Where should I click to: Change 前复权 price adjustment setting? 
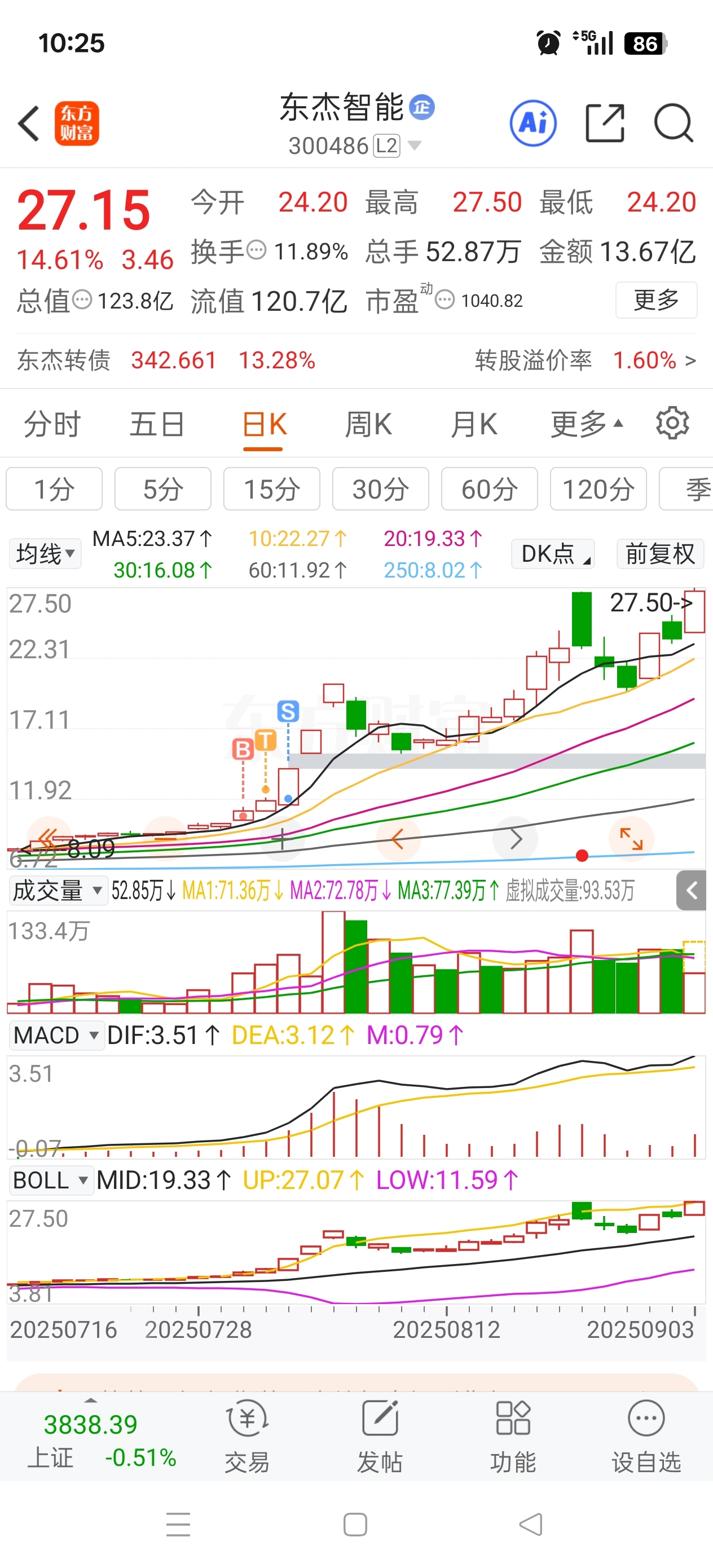660,554
